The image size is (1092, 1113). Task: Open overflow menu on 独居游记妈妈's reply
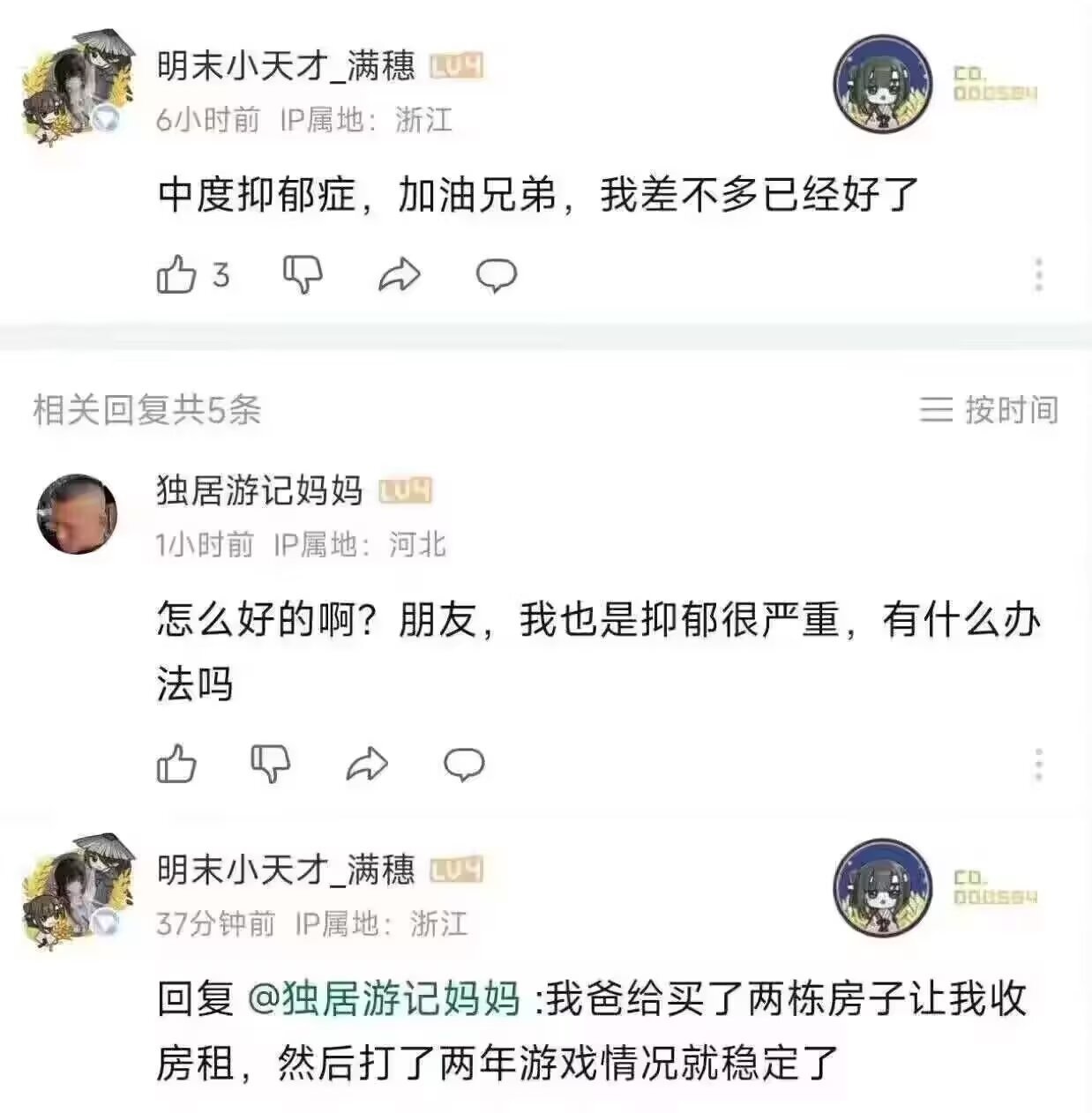point(1039,764)
